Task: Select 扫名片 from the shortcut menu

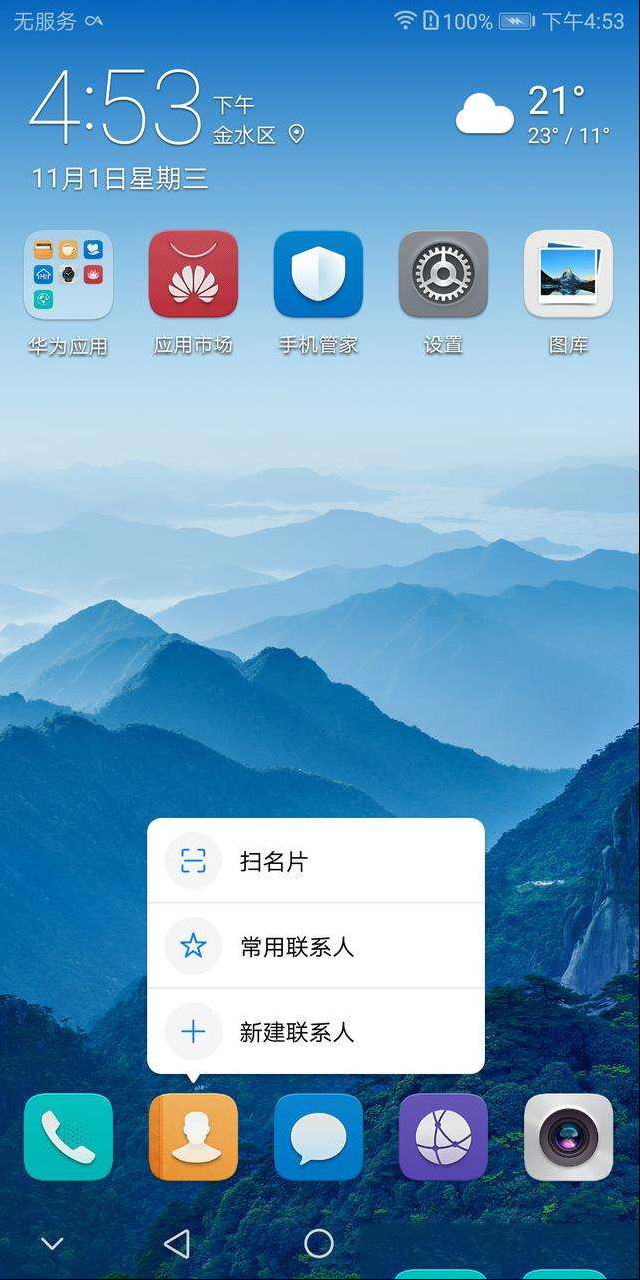Action: tap(316, 861)
